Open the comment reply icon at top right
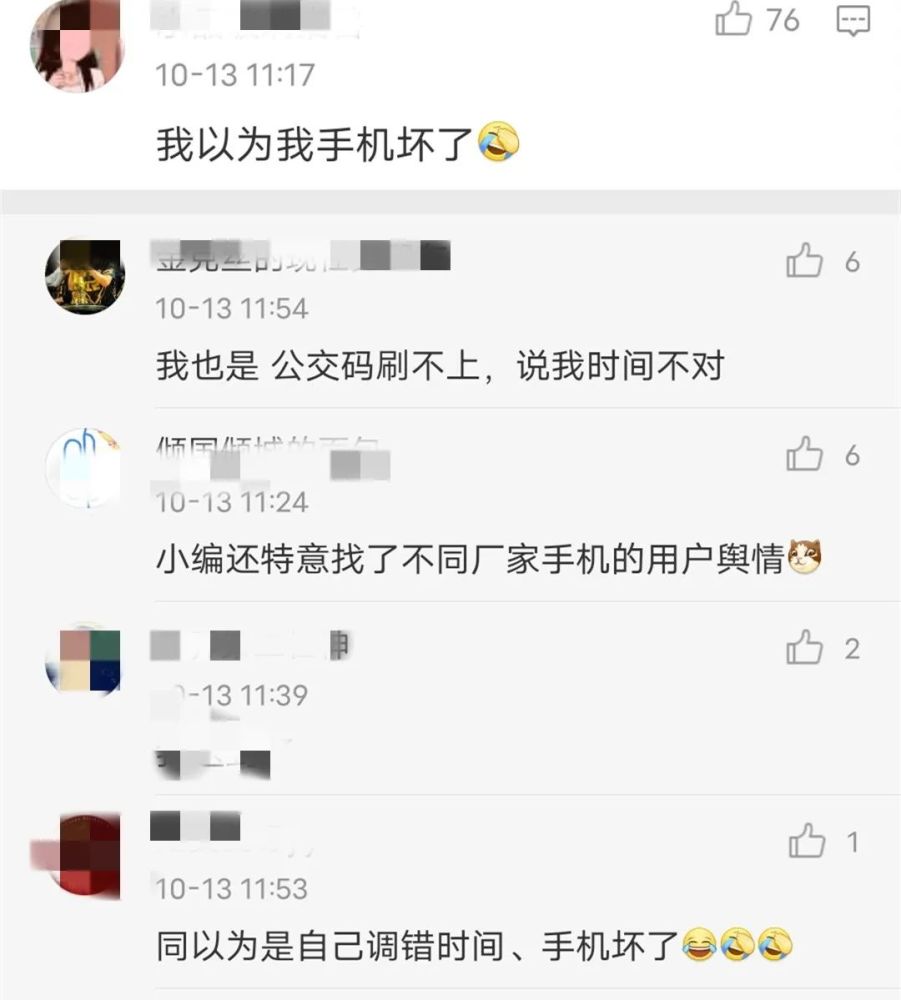Screen dimensions: 901x1000 (x=855, y=22)
